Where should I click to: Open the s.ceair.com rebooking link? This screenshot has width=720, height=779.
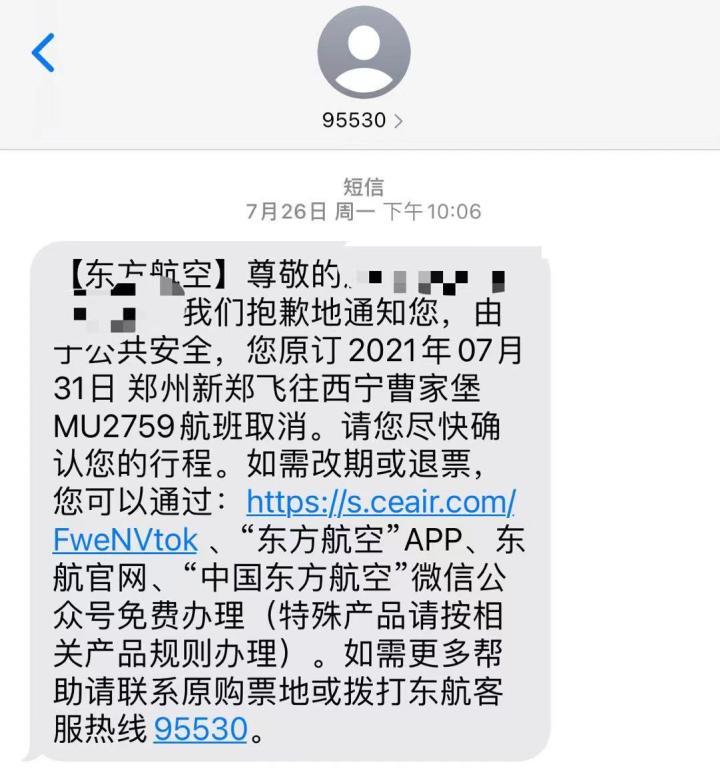(x=381, y=500)
